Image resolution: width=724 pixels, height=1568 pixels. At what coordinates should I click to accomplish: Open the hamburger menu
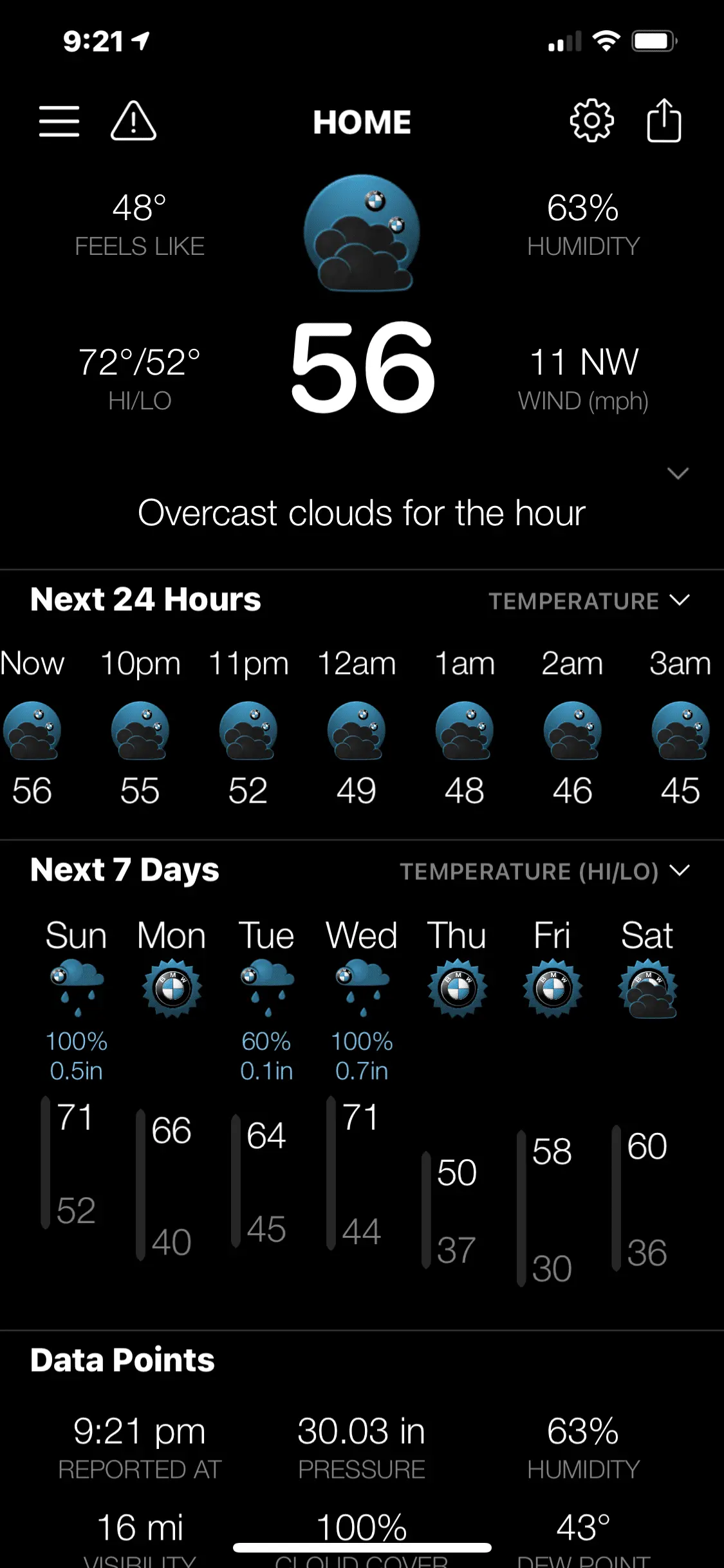coord(59,122)
